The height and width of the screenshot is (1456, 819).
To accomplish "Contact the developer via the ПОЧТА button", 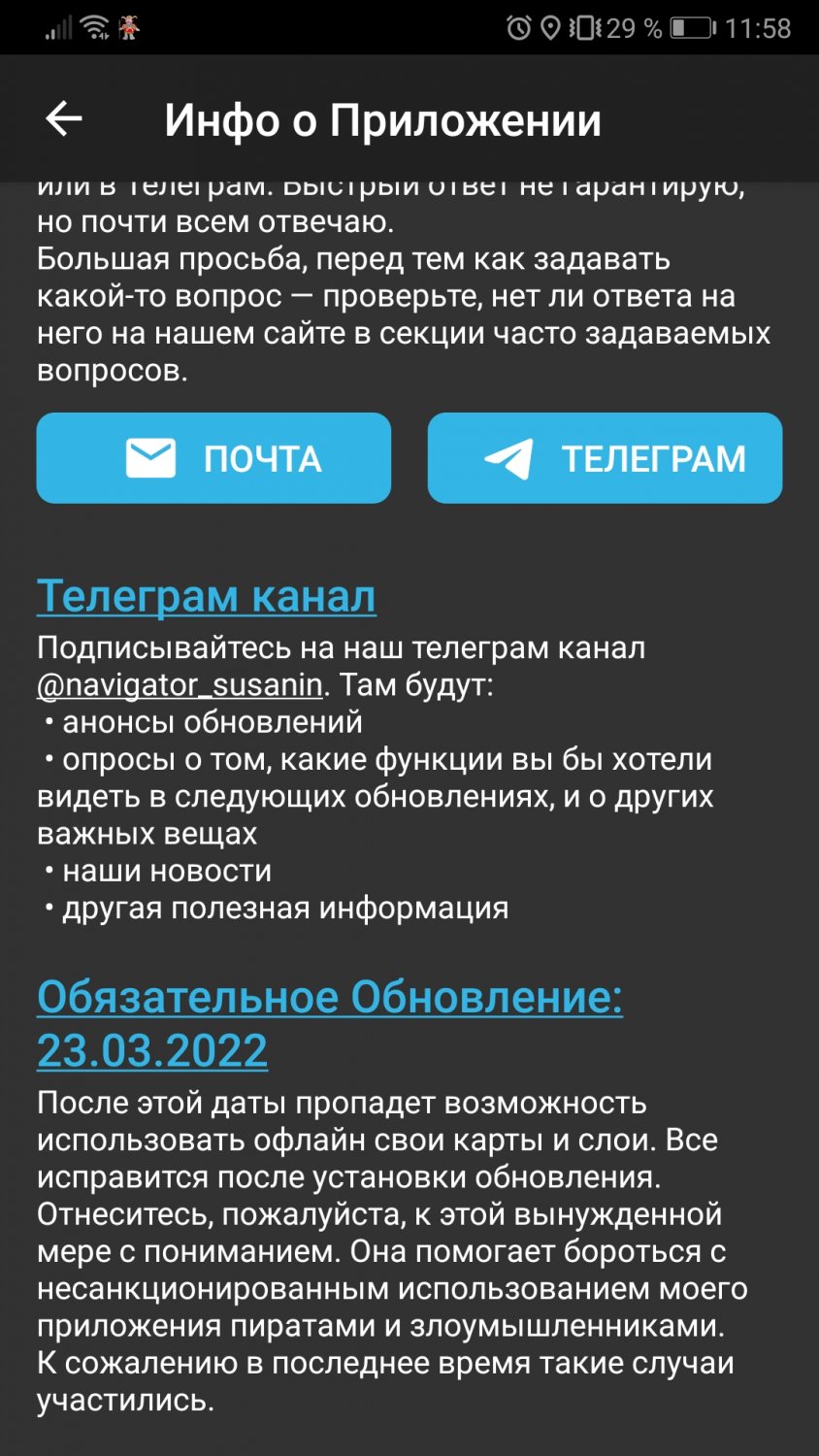I will click(x=213, y=458).
